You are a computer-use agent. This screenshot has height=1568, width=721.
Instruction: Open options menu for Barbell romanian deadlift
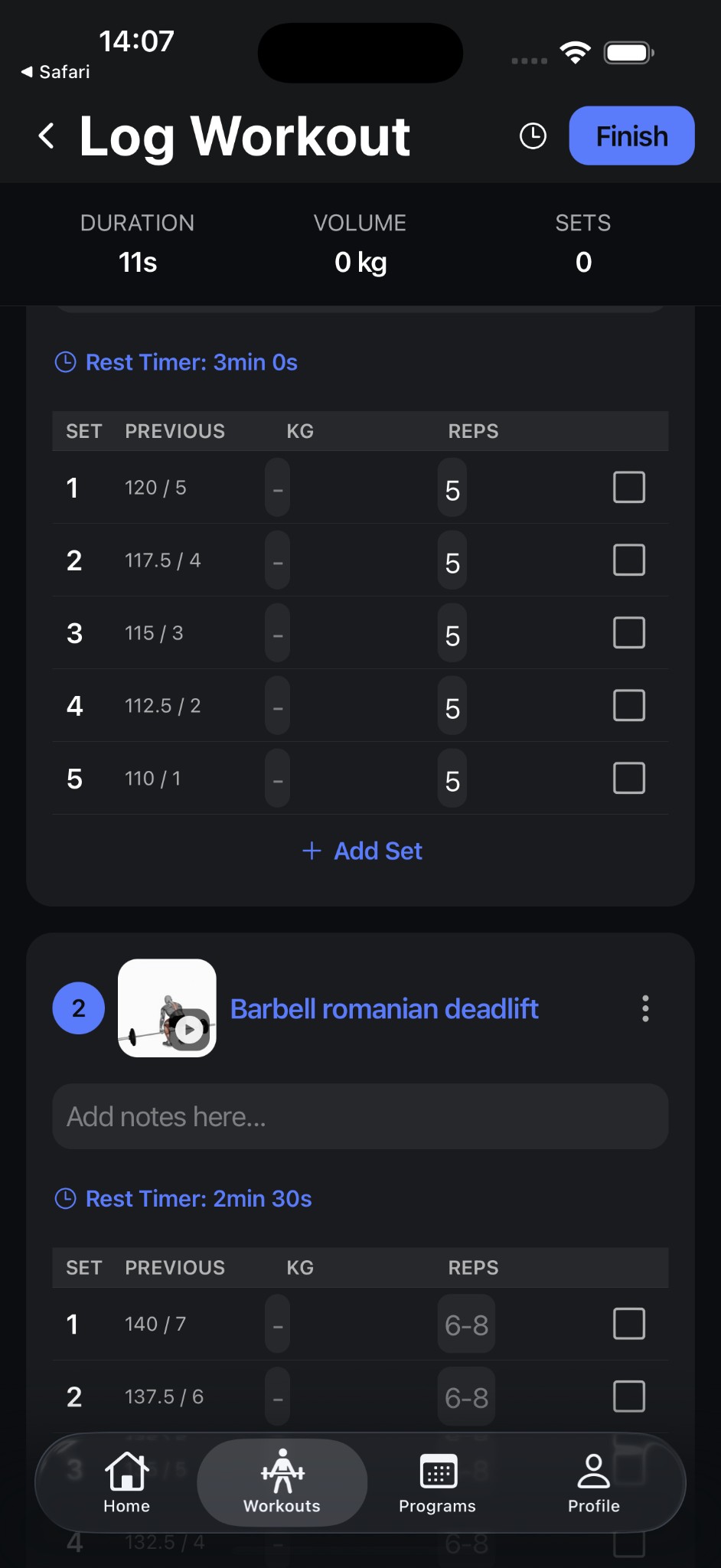point(645,1009)
